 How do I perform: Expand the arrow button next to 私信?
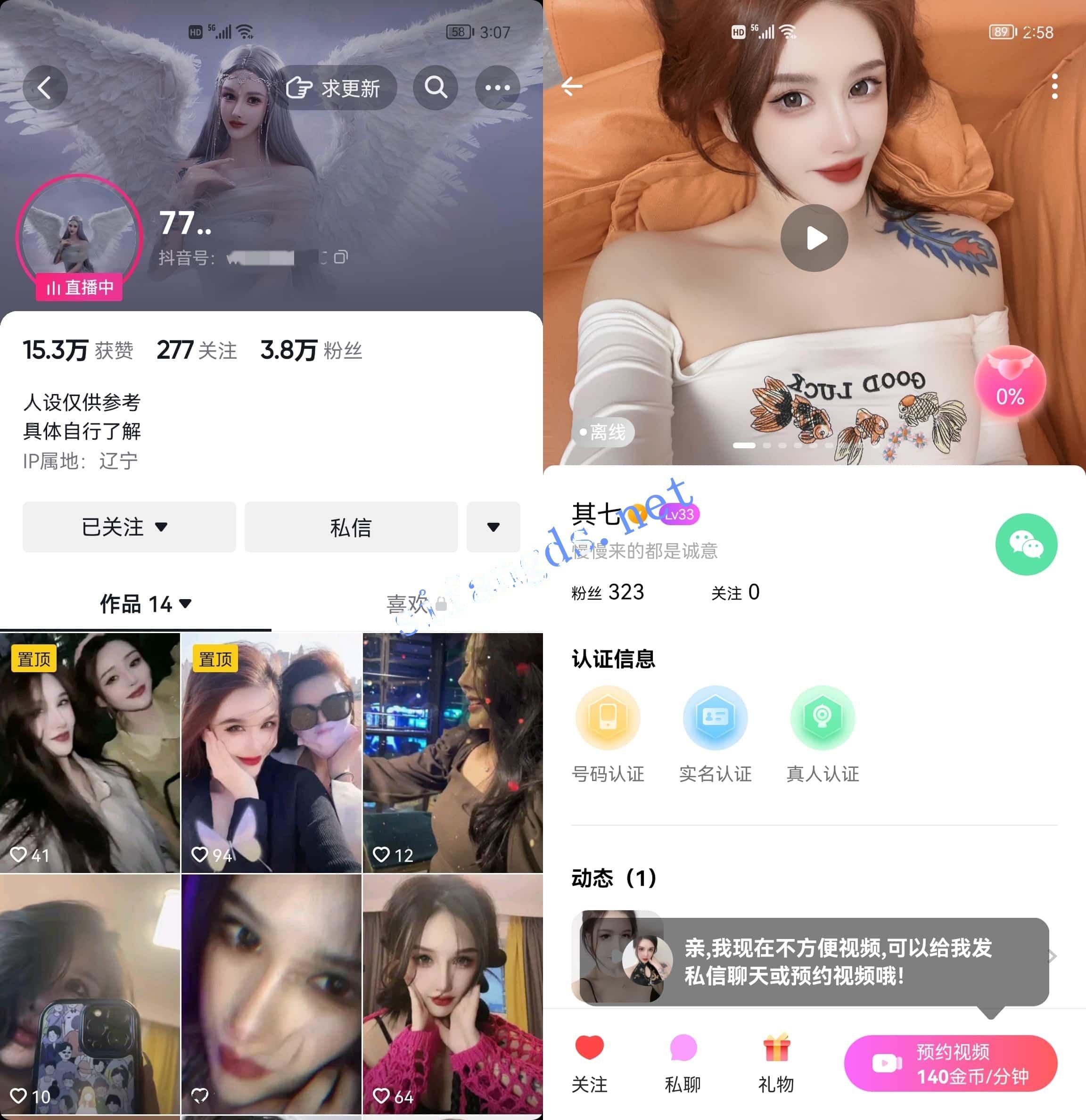(493, 527)
